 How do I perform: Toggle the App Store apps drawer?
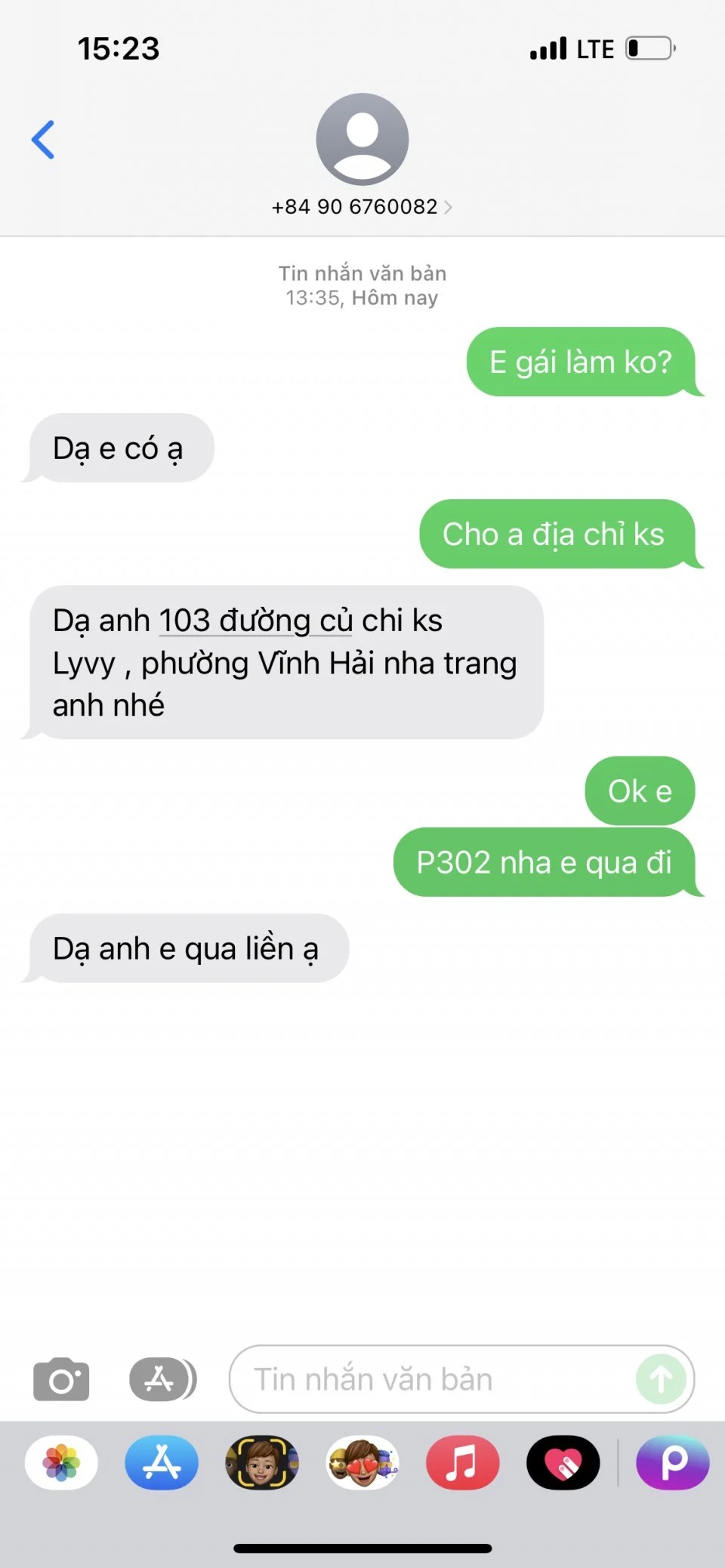[x=162, y=1379]
